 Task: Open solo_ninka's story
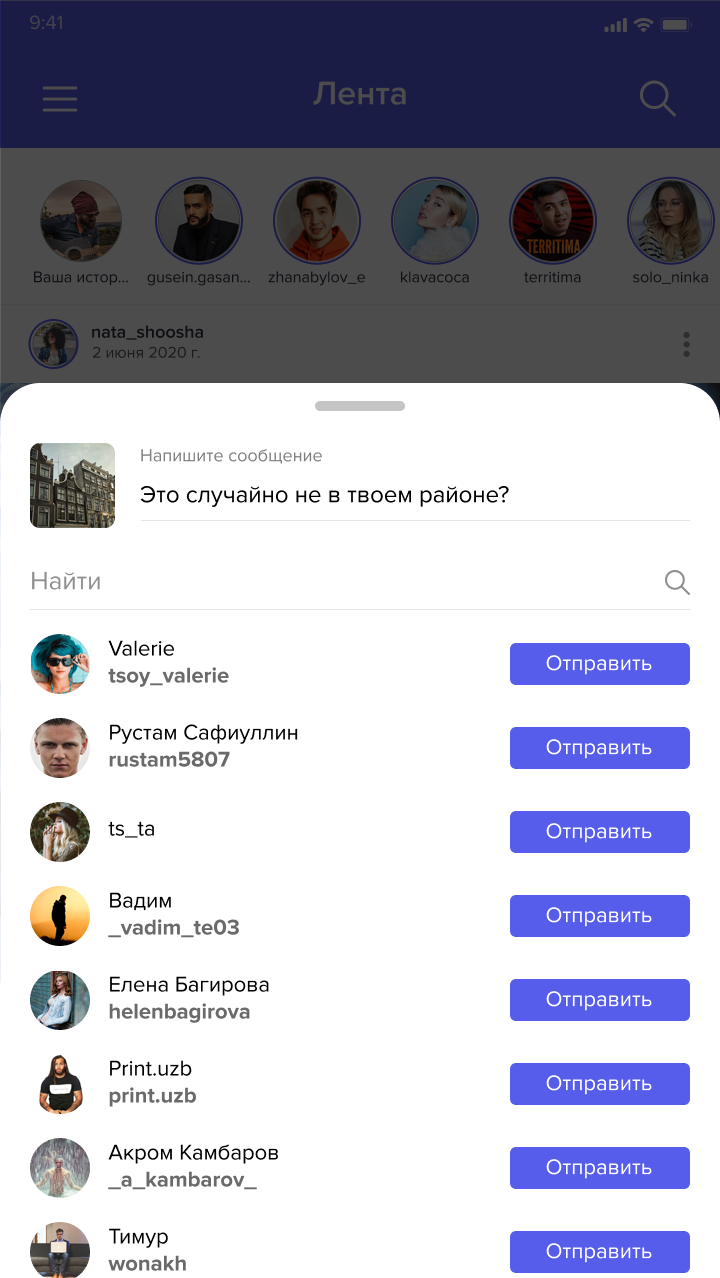pyautogui.click(x=670, y=222)
